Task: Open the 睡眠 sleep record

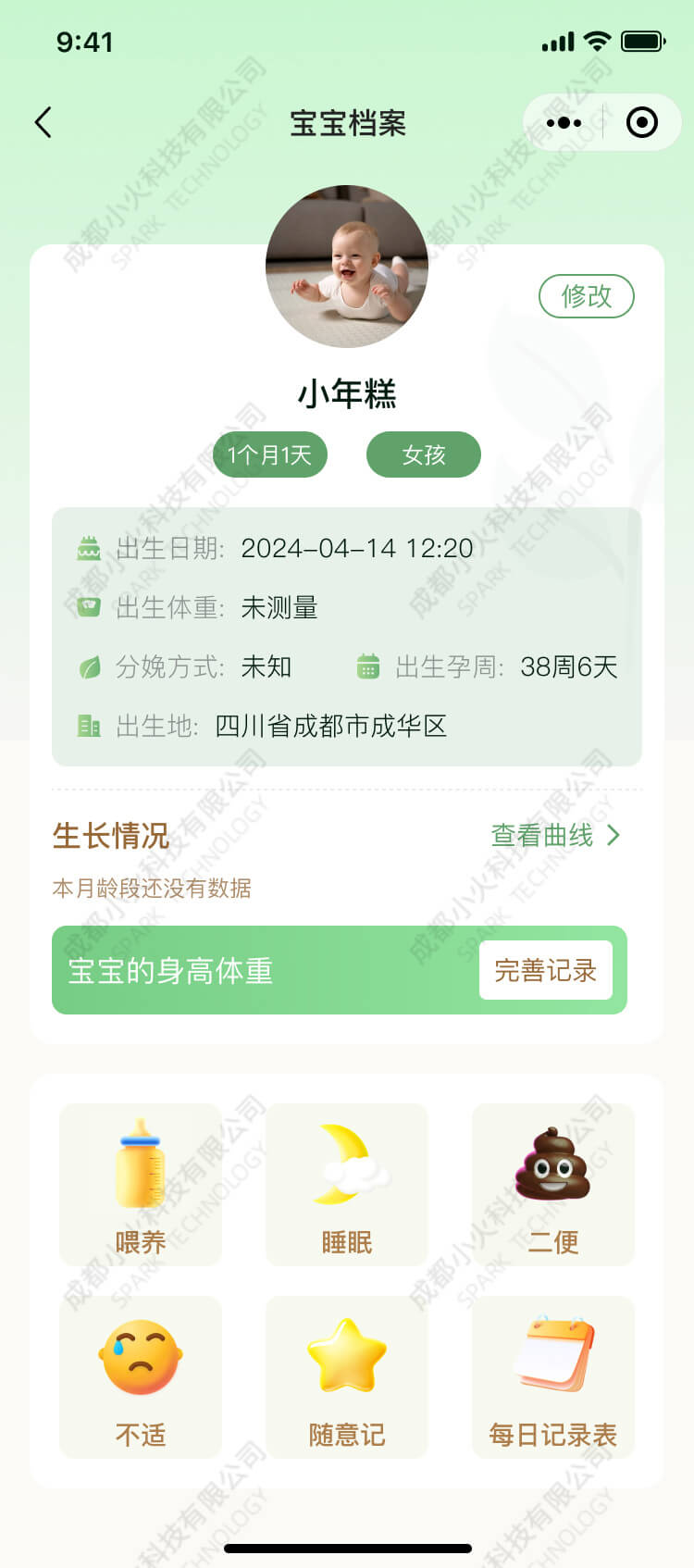Action: [x=347, y=1185]
